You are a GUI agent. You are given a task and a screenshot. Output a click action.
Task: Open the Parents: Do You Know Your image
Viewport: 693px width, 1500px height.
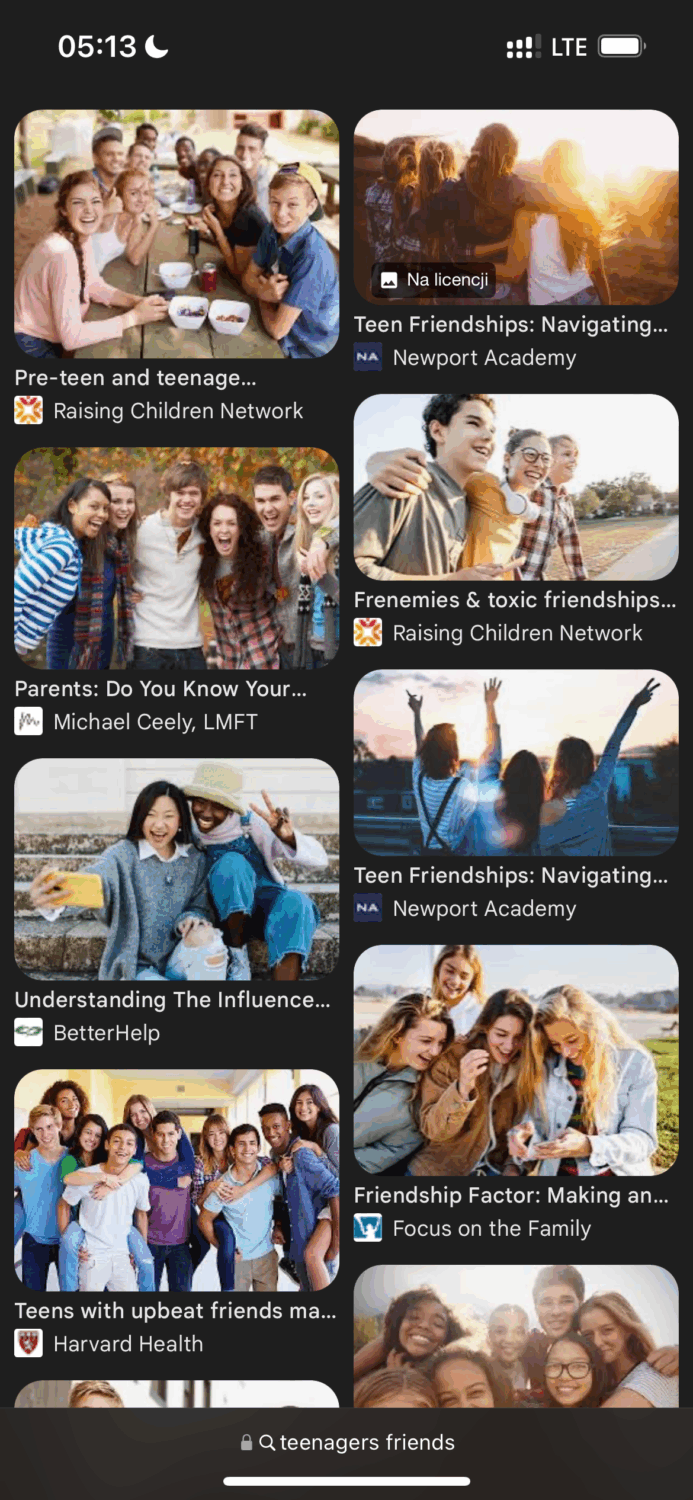tap(176, 557)
